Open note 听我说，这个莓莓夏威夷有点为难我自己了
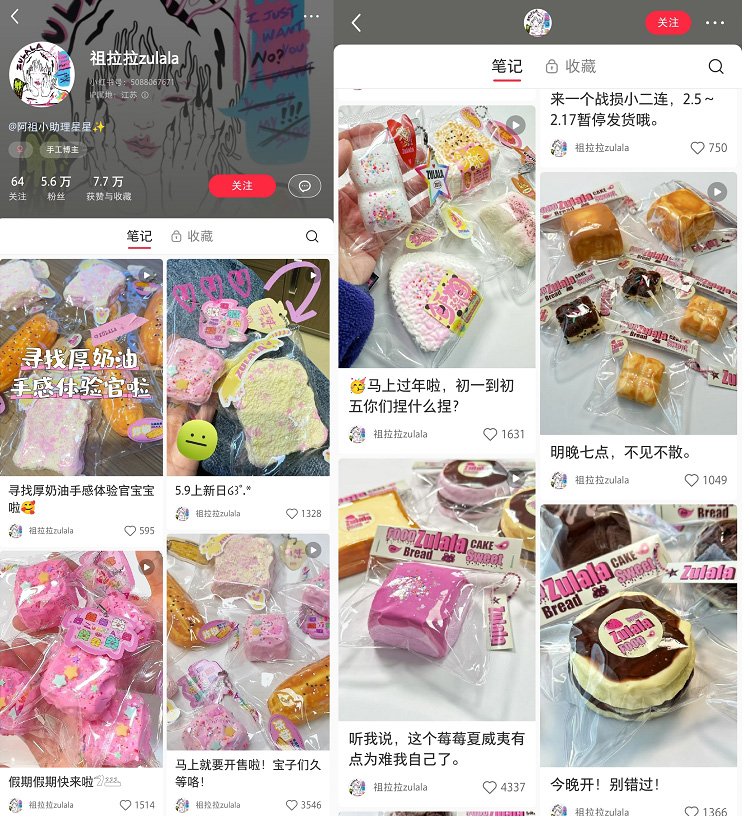 [437, 590]
